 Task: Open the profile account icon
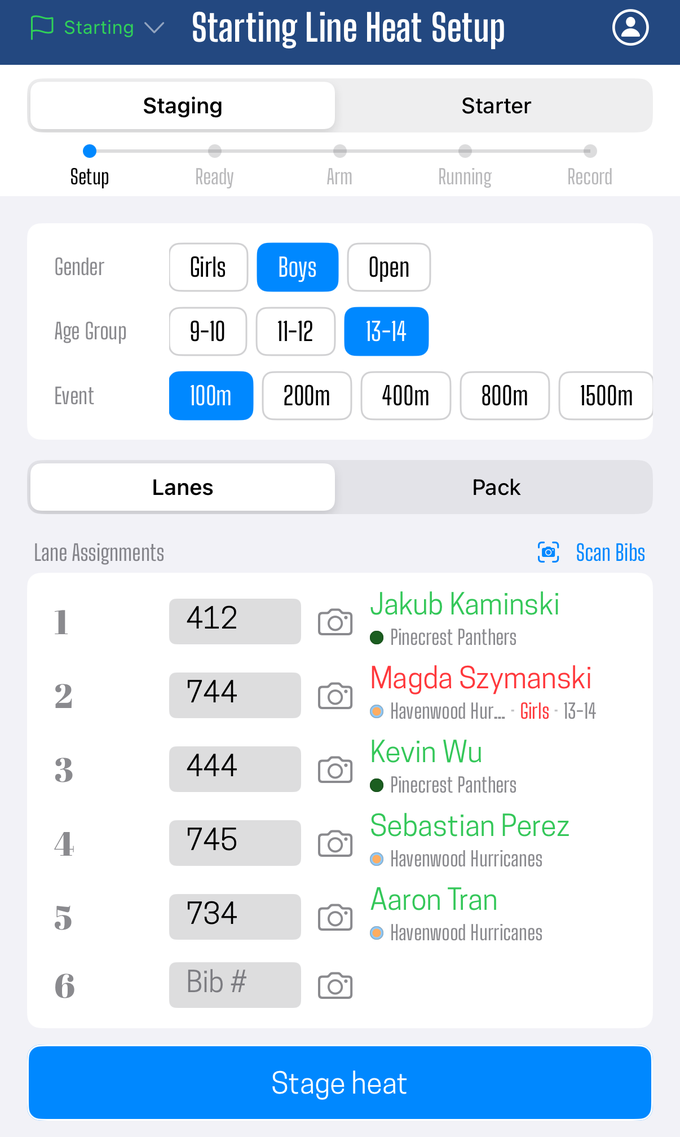[x=630, y=28]
